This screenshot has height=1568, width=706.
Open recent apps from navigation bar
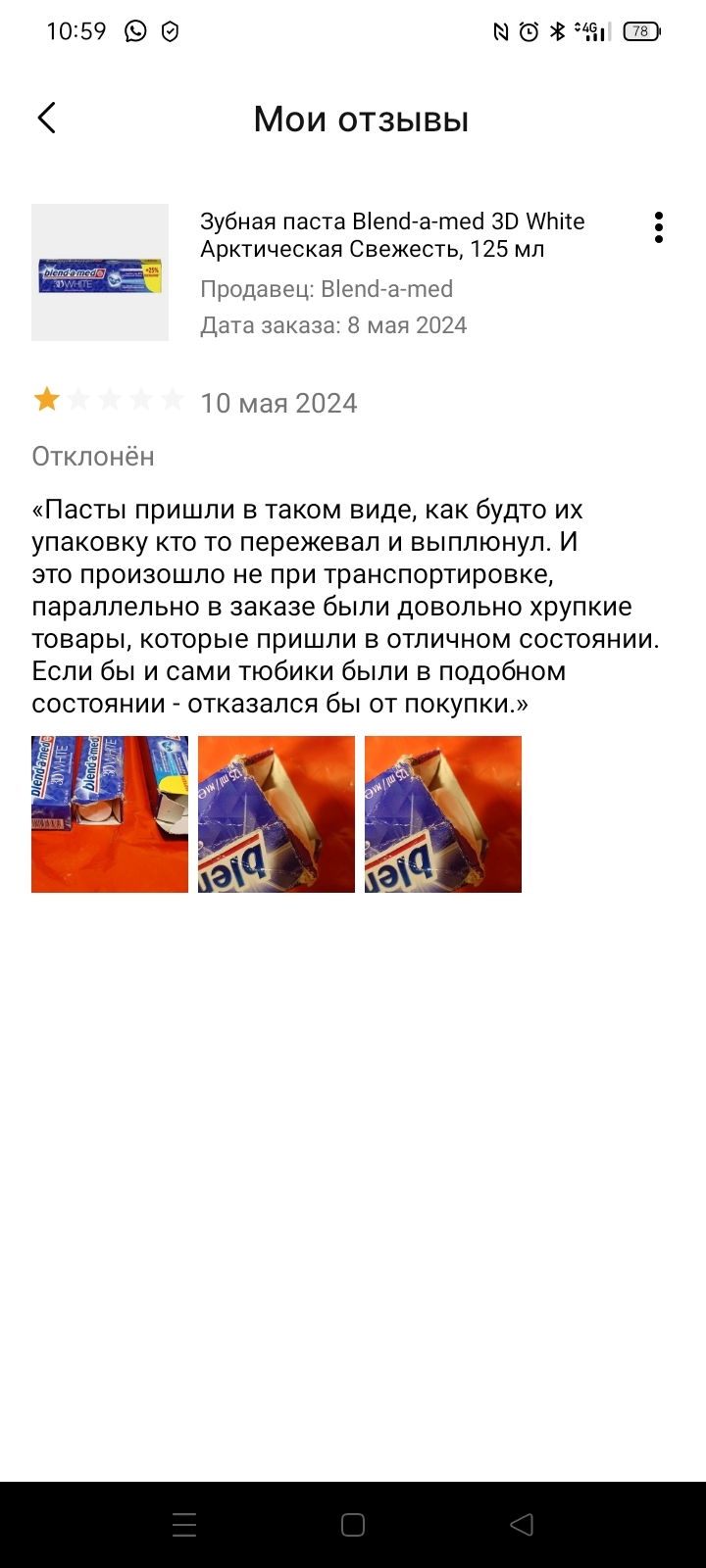click(x=184, y=1525)
